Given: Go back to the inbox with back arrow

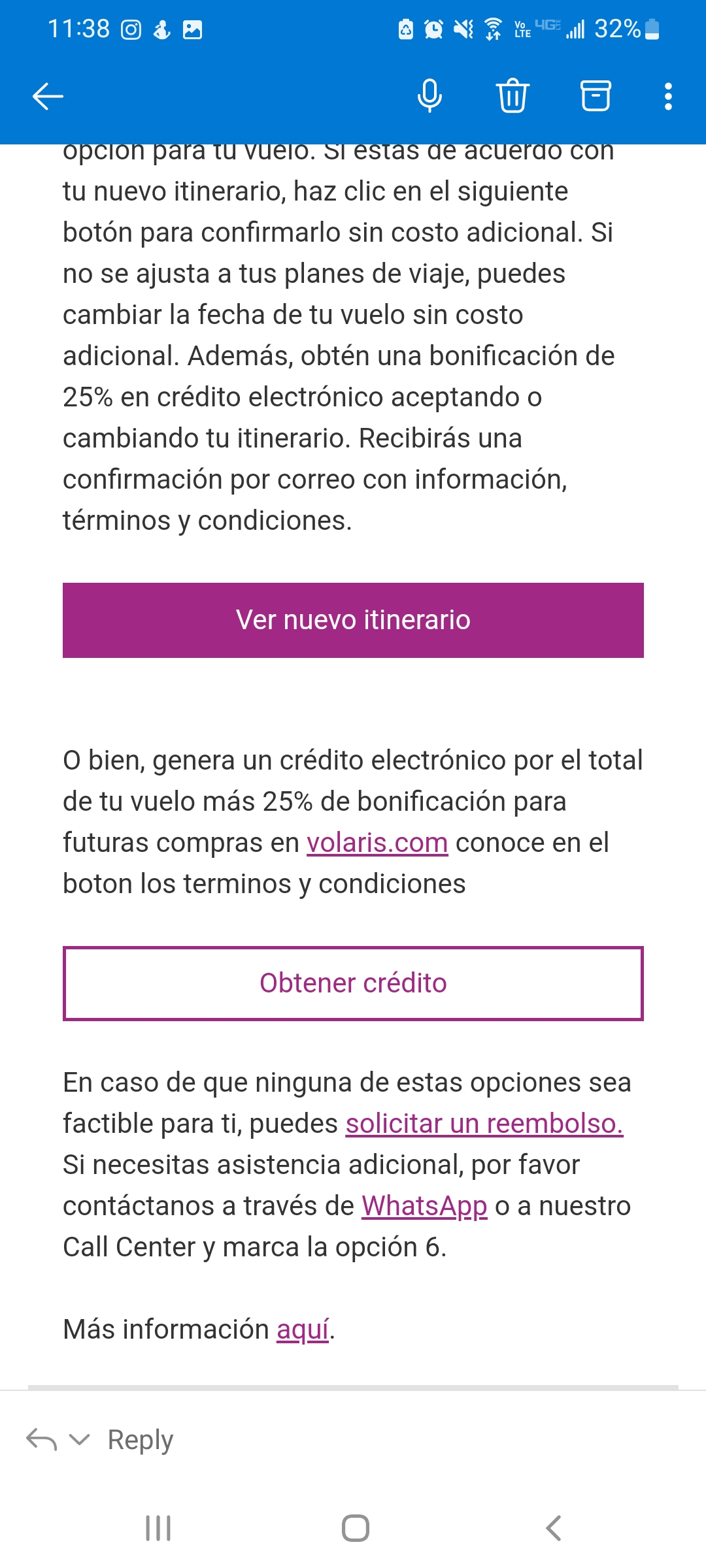Looking at the screenshot, I should tap(48, 97).
